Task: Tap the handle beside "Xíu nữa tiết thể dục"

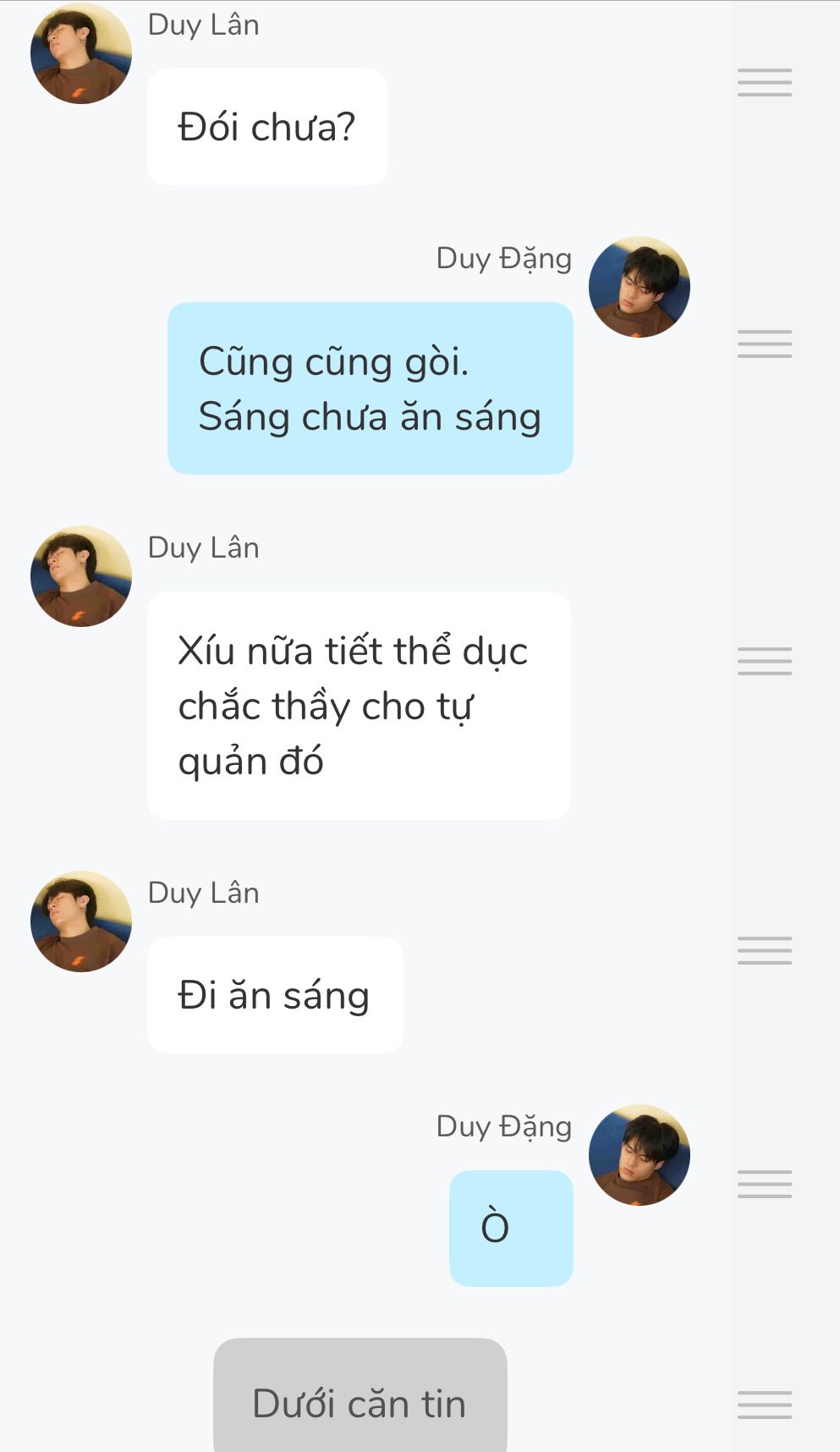Action: [765, 661]
